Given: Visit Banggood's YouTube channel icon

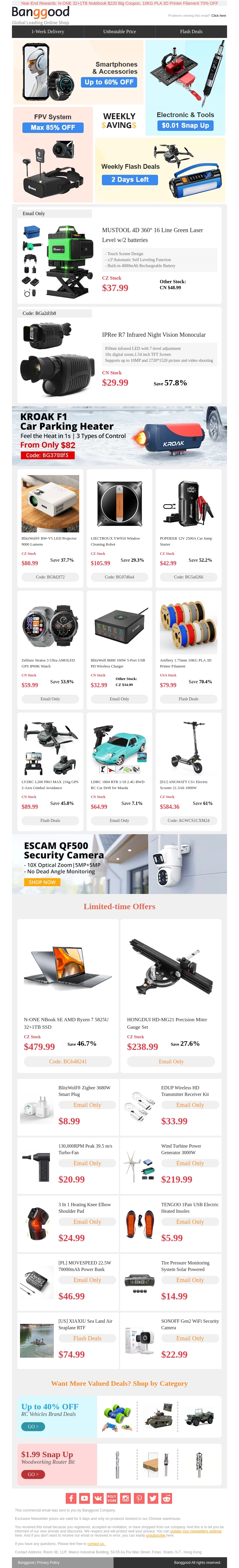Looking at the screenshot, I should click(85, 1498).
